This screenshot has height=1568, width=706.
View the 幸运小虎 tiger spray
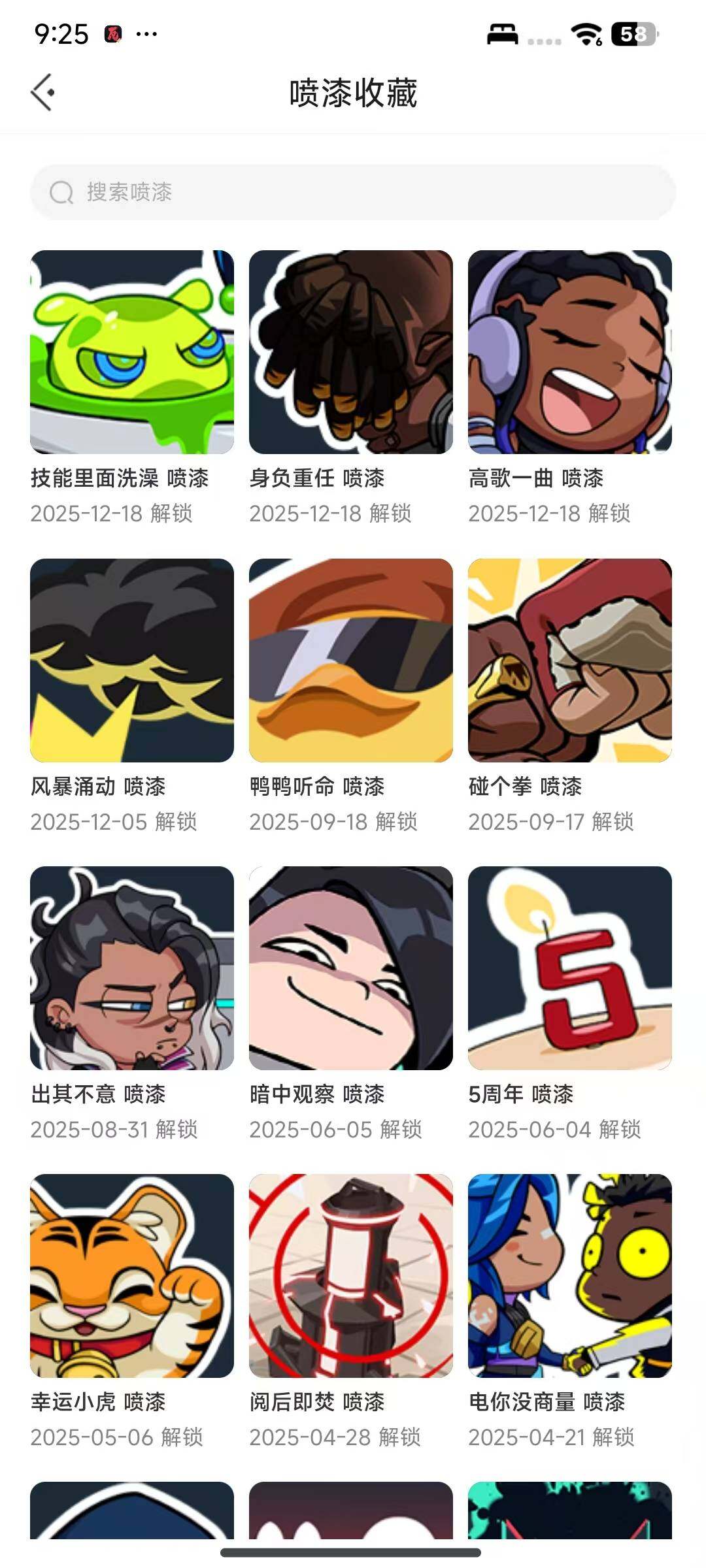tap(132, 1276)
